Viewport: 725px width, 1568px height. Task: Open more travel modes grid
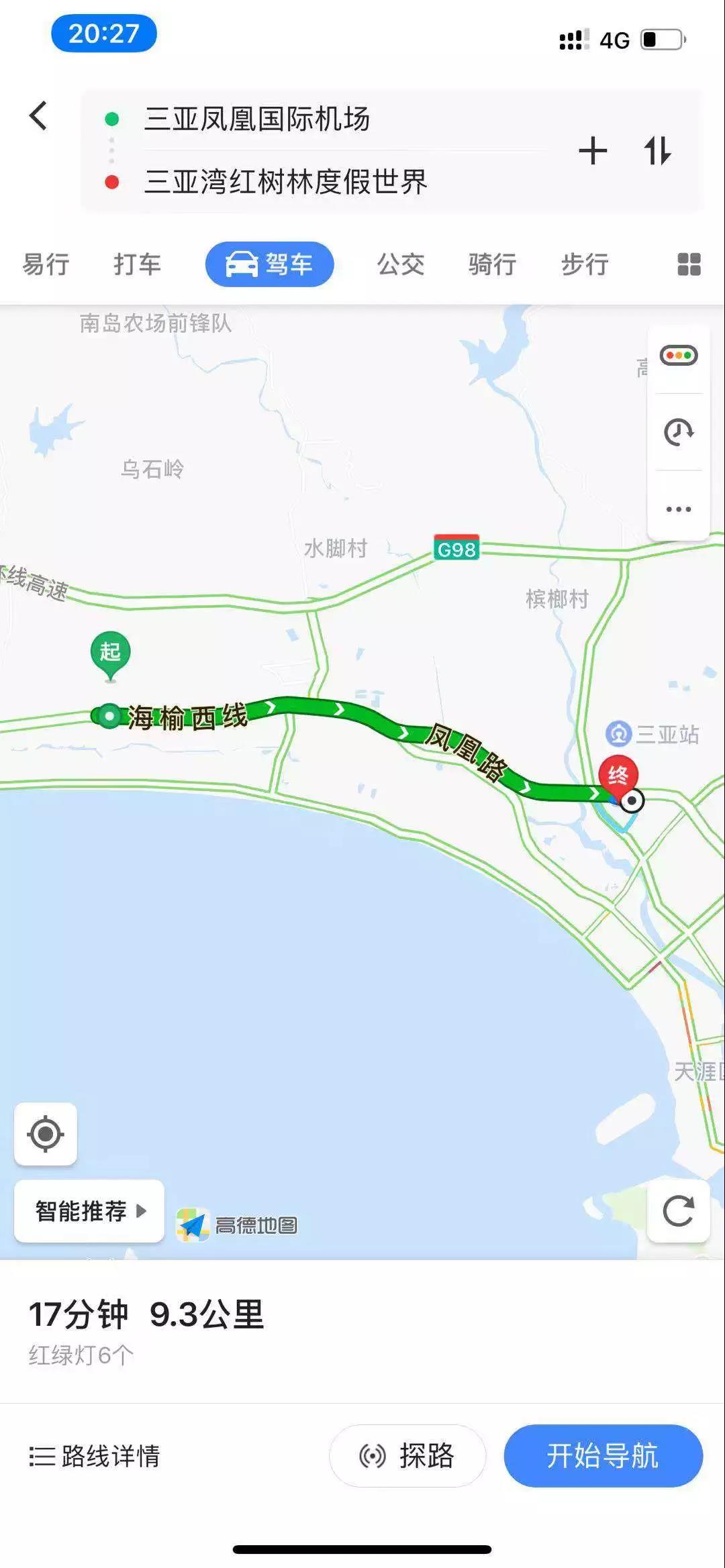pos(689,264)
